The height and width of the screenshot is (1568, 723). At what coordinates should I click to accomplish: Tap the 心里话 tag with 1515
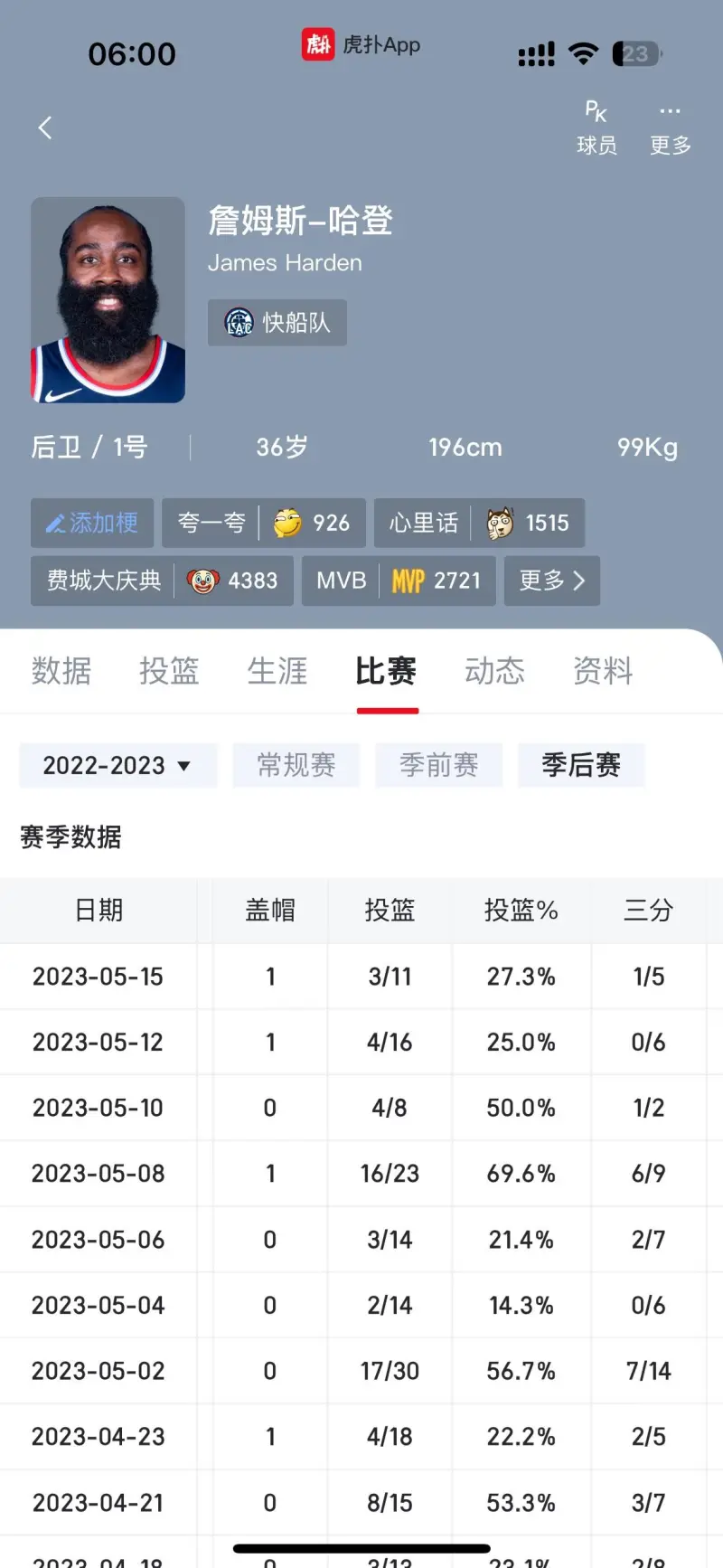click(x=479, y=523)
